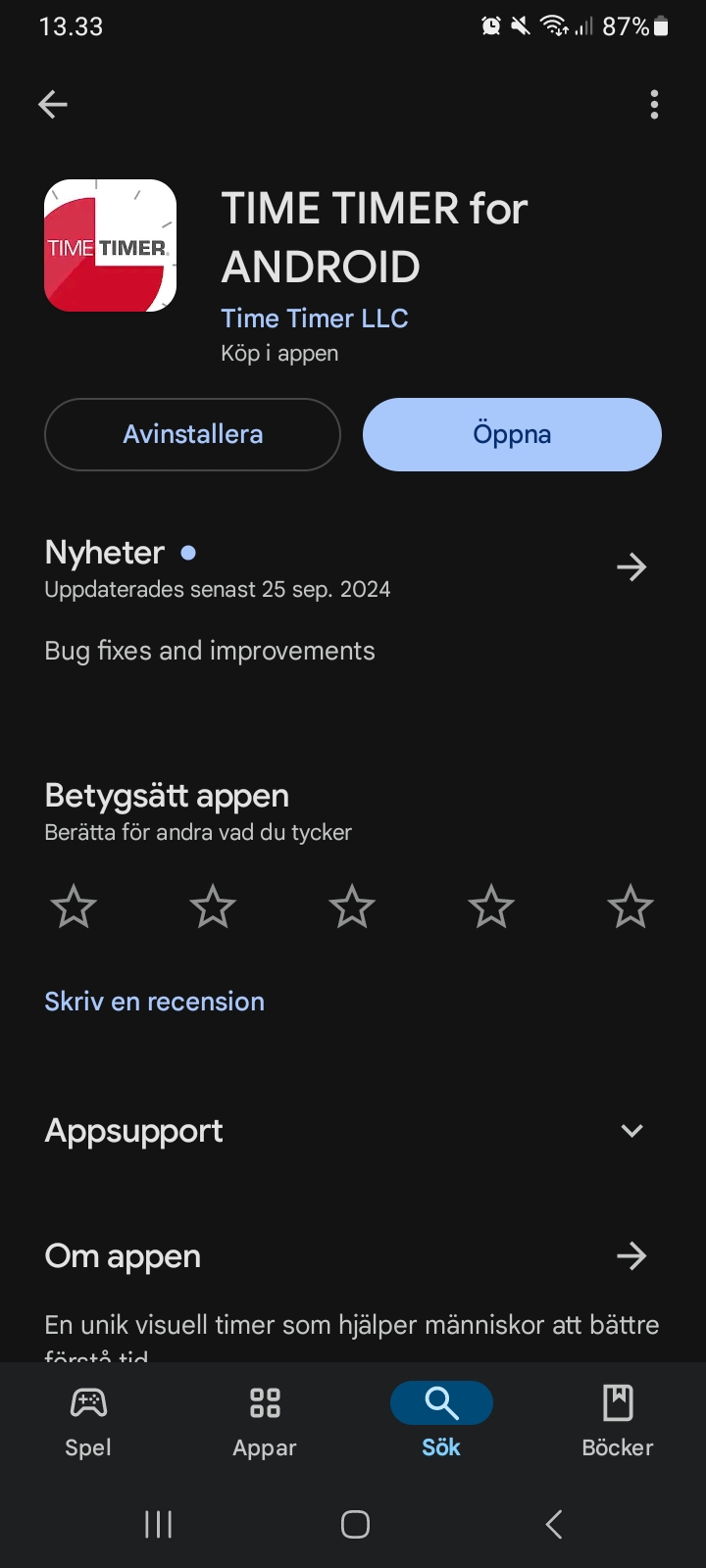Select the Sök tab
This screenshot has width=706, height=1568.
pos(441,1421)
